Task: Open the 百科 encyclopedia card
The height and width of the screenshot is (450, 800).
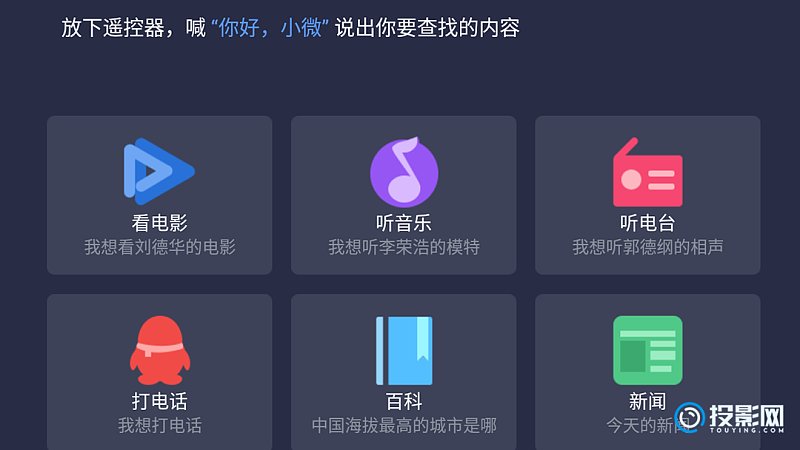Action: coord(403,372)
